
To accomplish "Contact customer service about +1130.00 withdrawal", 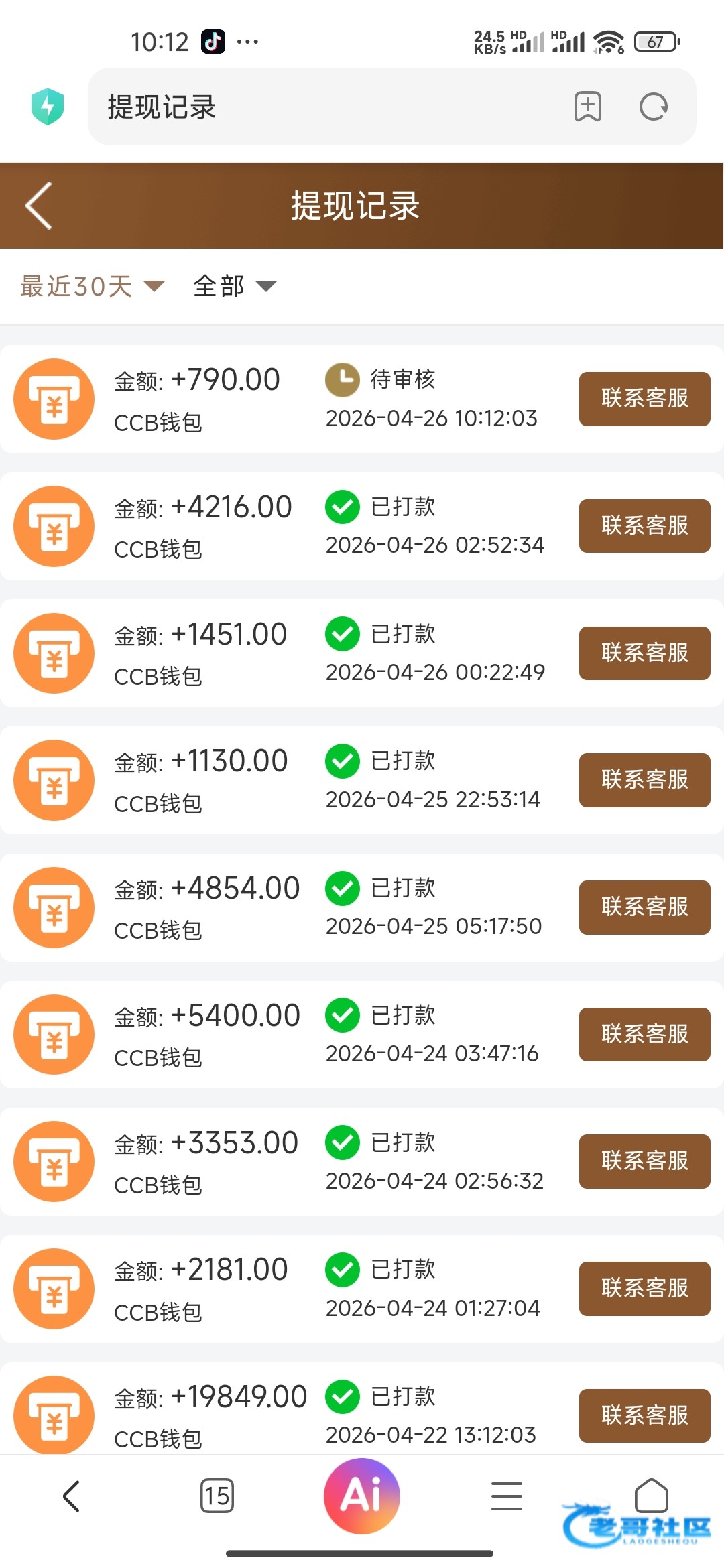I will (644, 780).
